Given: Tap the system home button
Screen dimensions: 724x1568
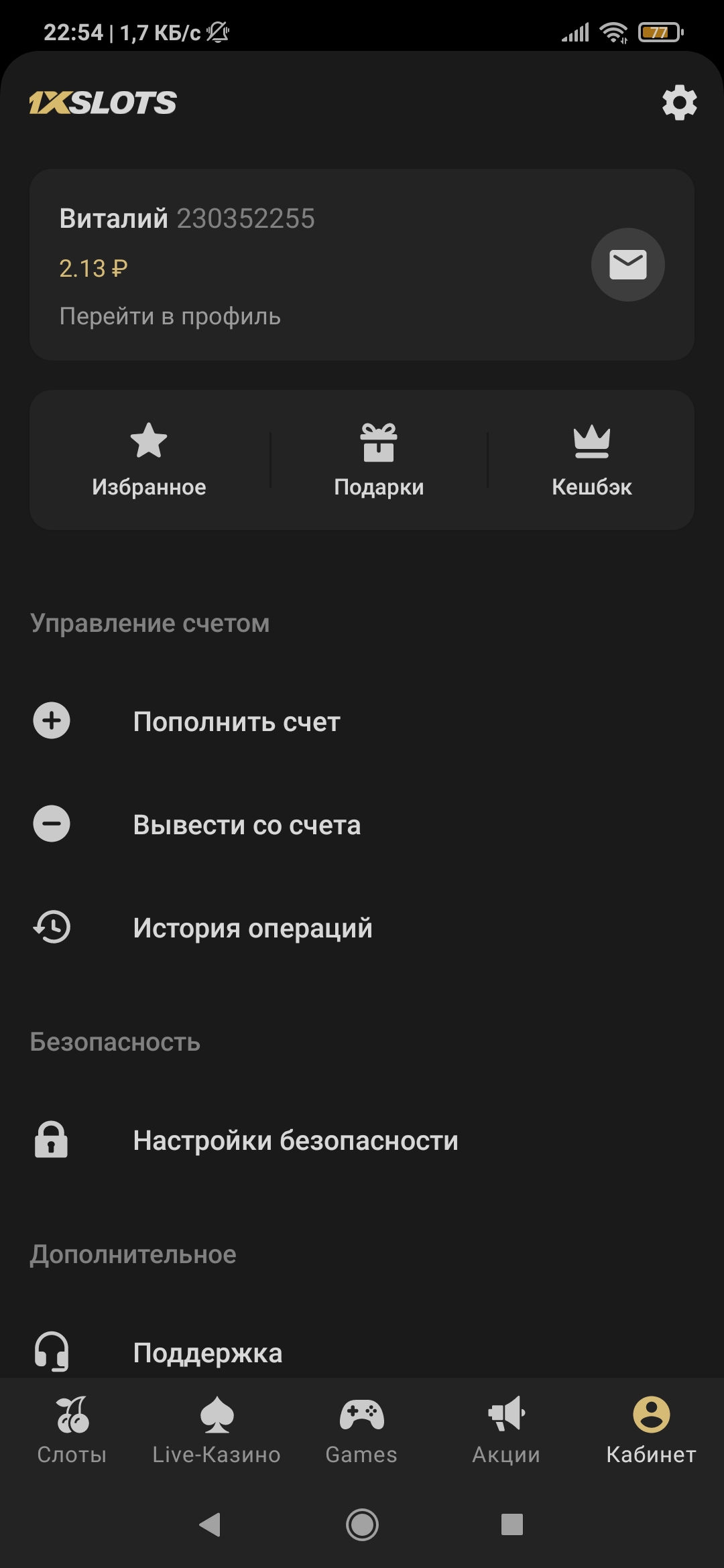Looking at the screenshot, I should point(362,1524).
